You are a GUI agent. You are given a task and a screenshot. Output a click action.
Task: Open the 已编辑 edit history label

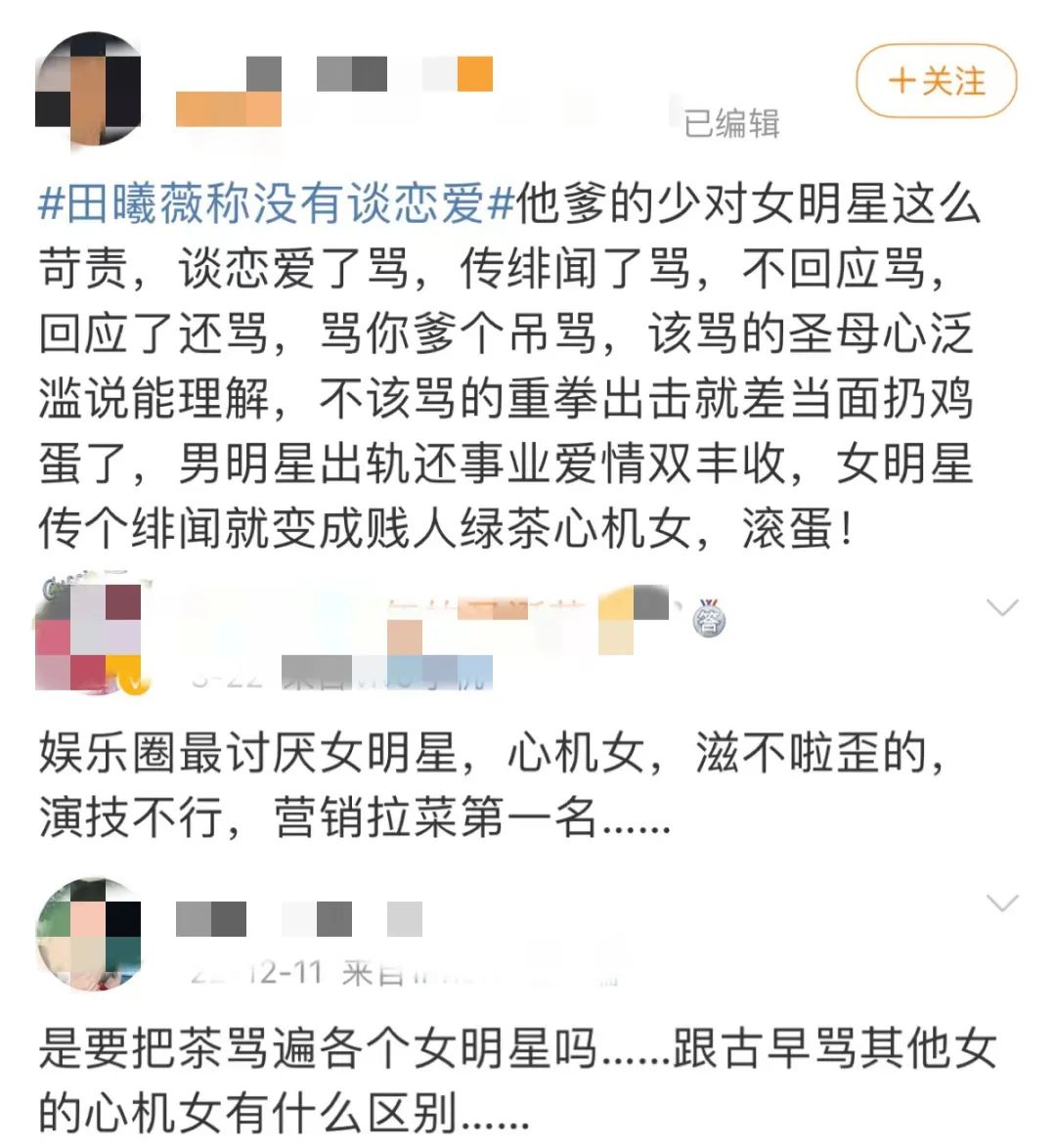point(728,119)
